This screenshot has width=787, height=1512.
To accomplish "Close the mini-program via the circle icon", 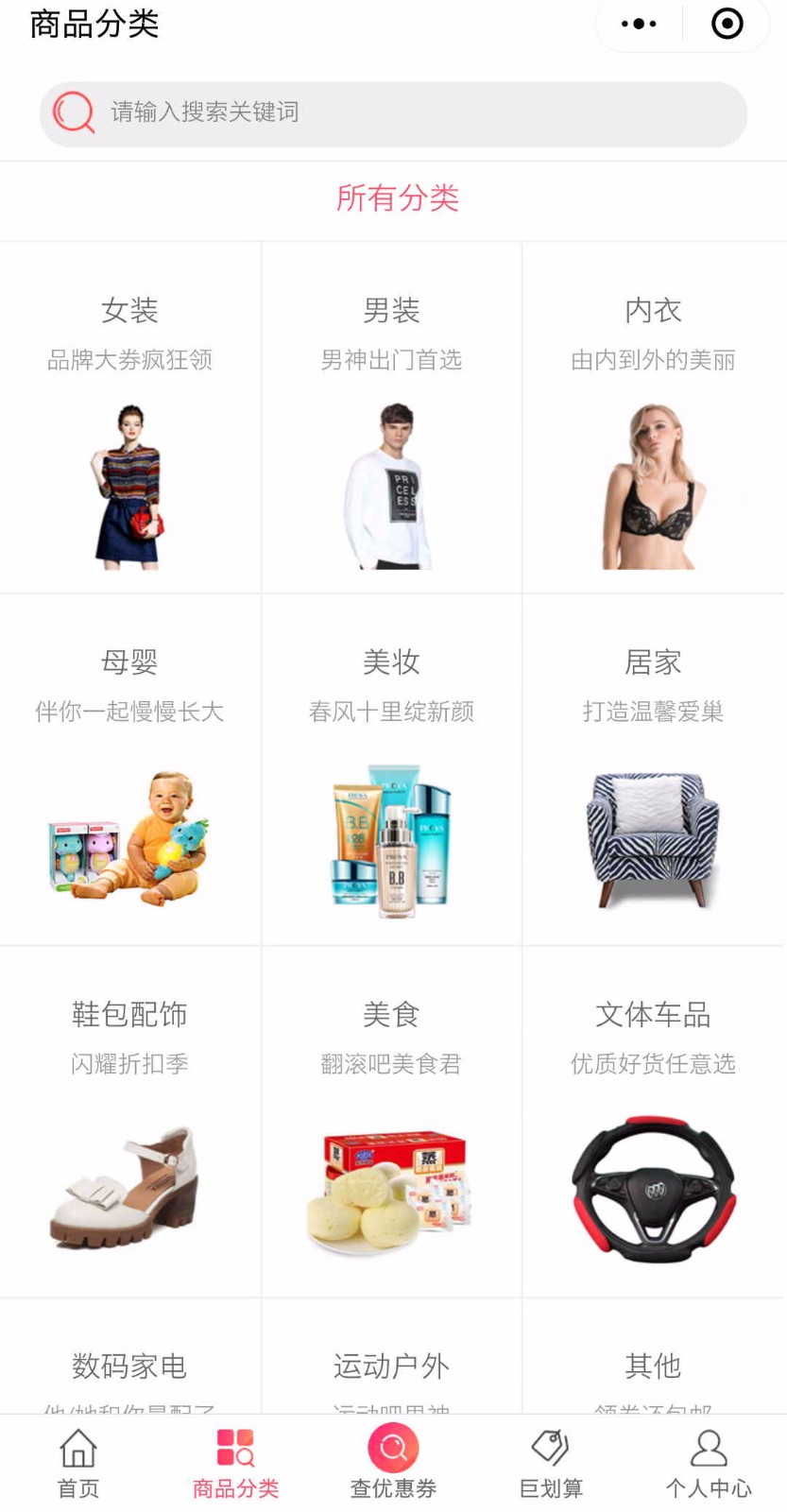I will [727, 24].
